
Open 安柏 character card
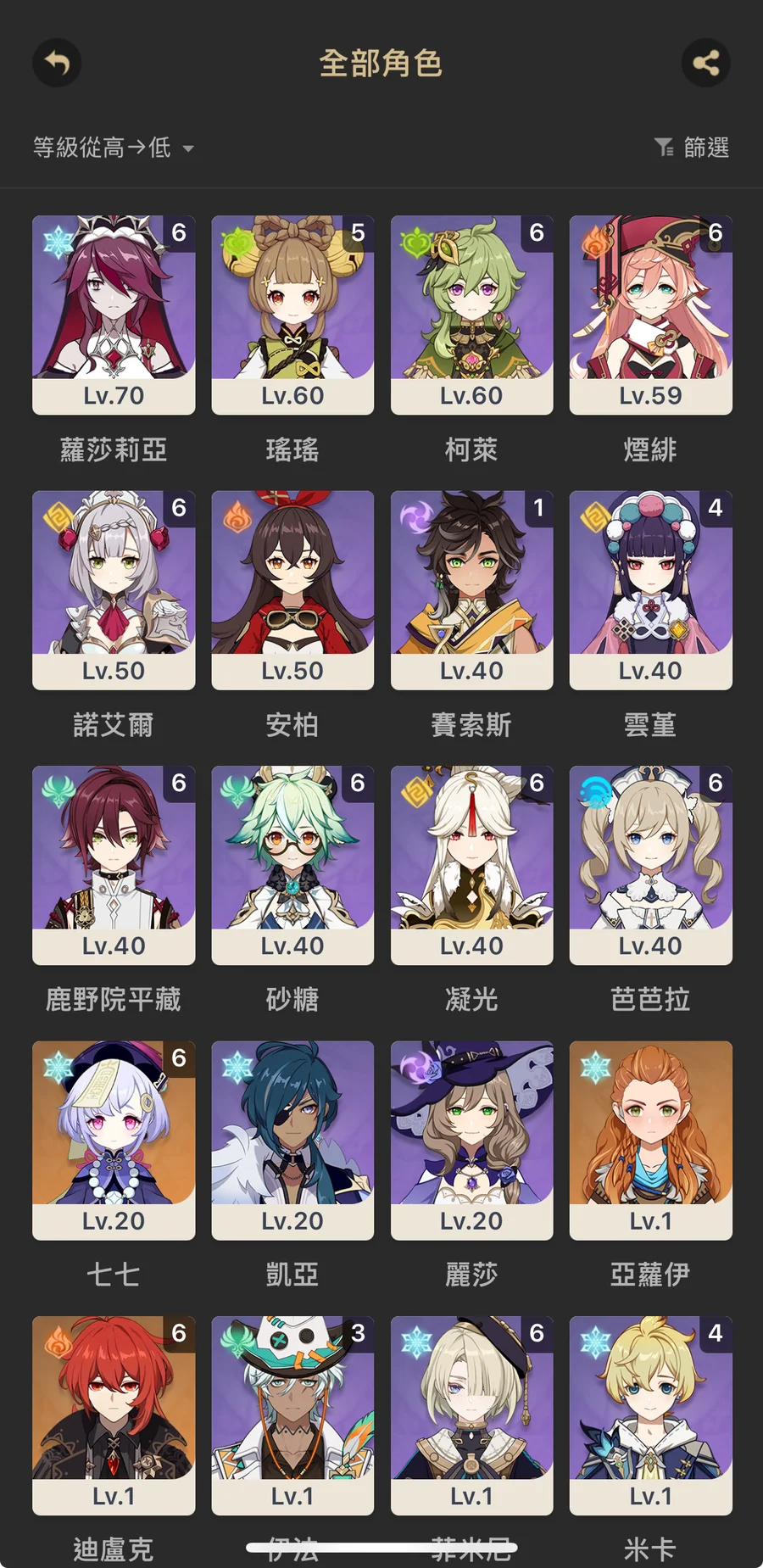(292, 589)
